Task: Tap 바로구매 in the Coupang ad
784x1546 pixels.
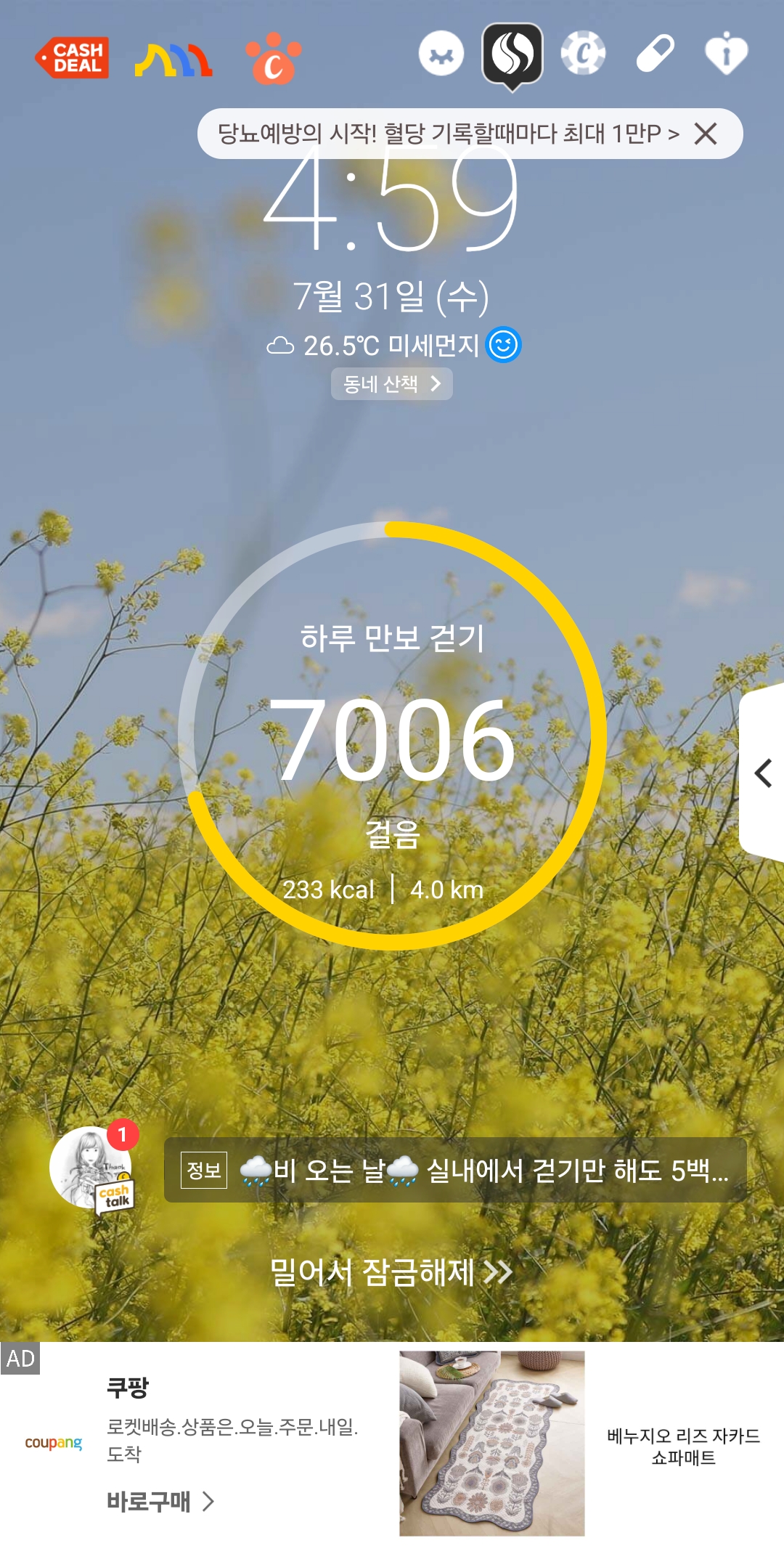Action: coord(160,1501)
